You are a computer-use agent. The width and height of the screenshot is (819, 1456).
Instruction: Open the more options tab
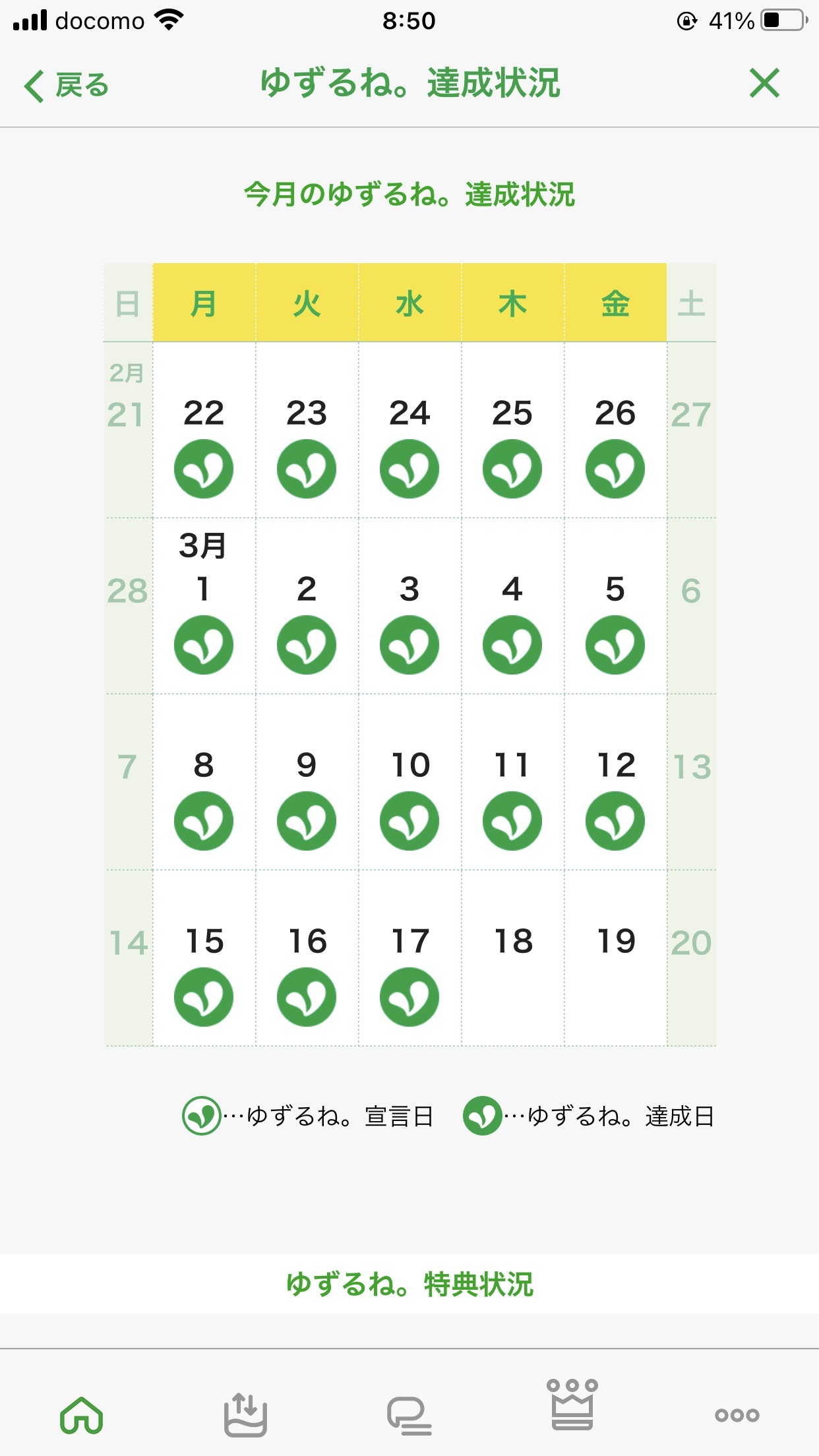737,1414
